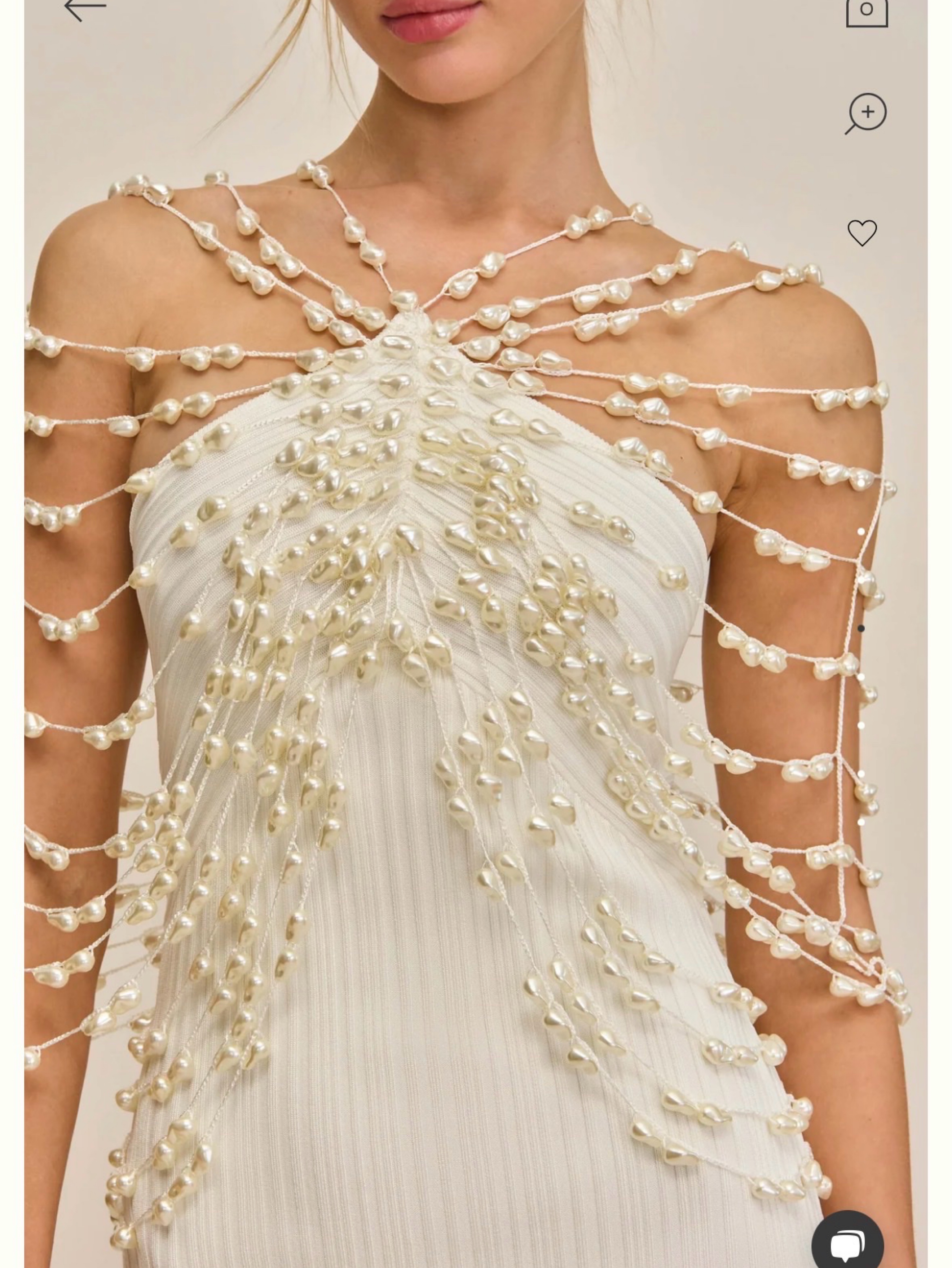This screenshot has width=952, height=1268.
Task: Add this dress to favorites
Action: (862, 233)
